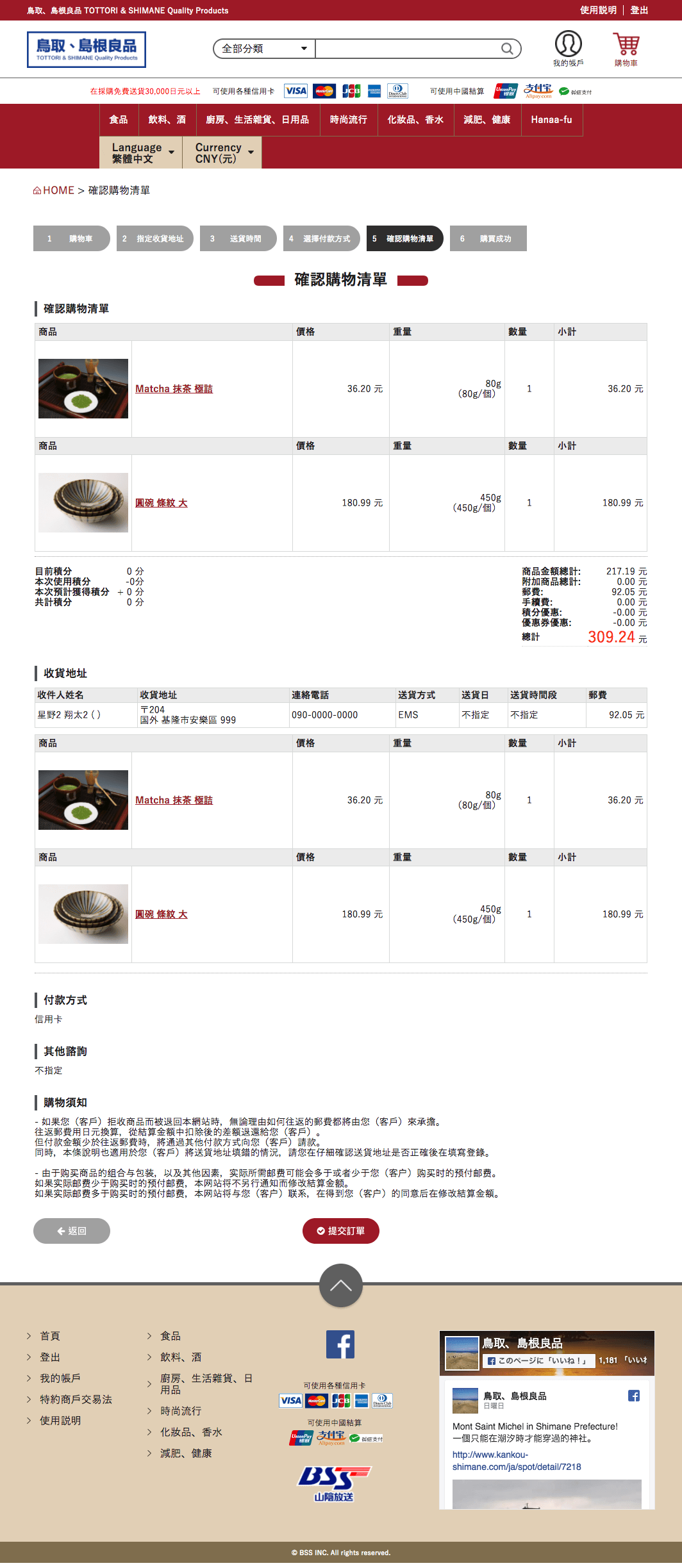
Task: Open the 時尚流行 category
Action: (348, 120)
